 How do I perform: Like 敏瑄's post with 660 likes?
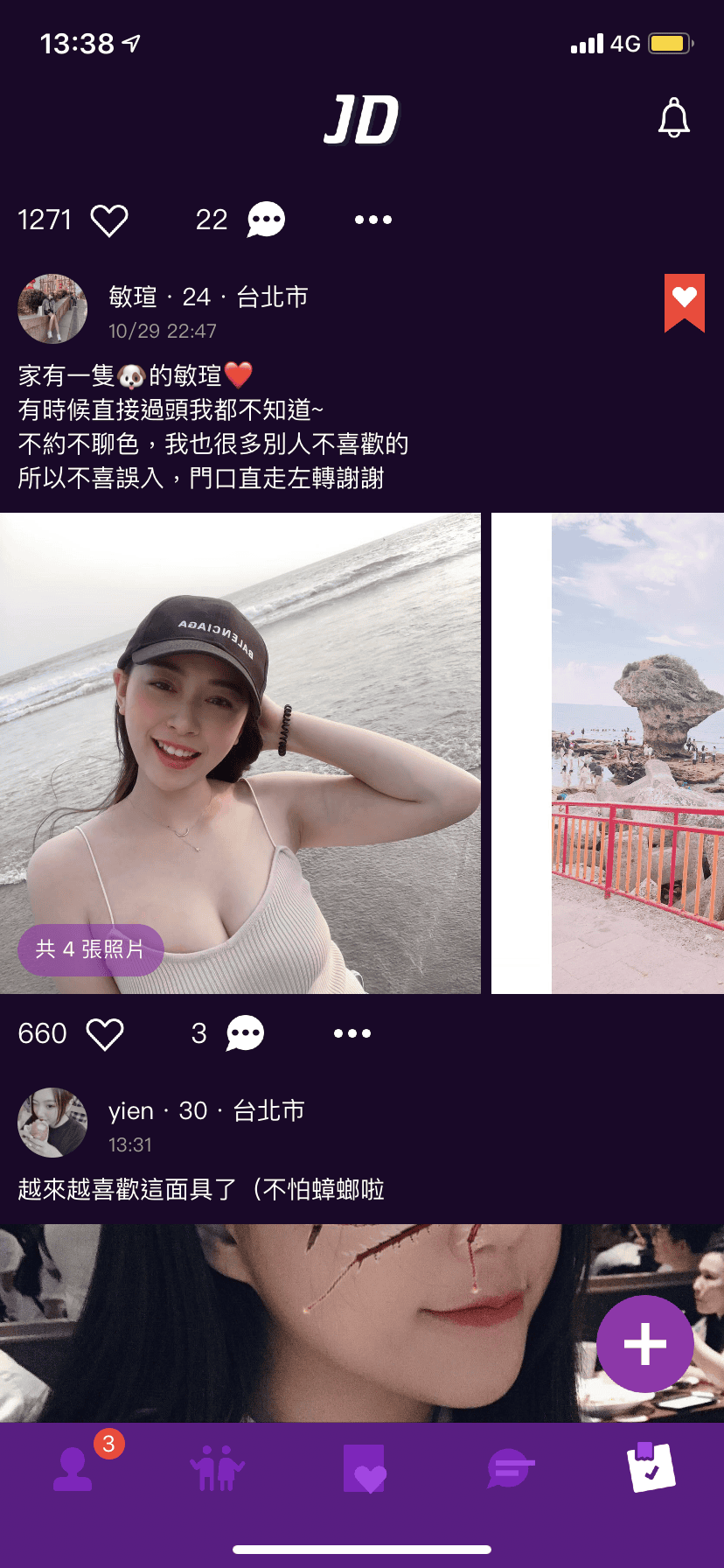pos(105,1033)
